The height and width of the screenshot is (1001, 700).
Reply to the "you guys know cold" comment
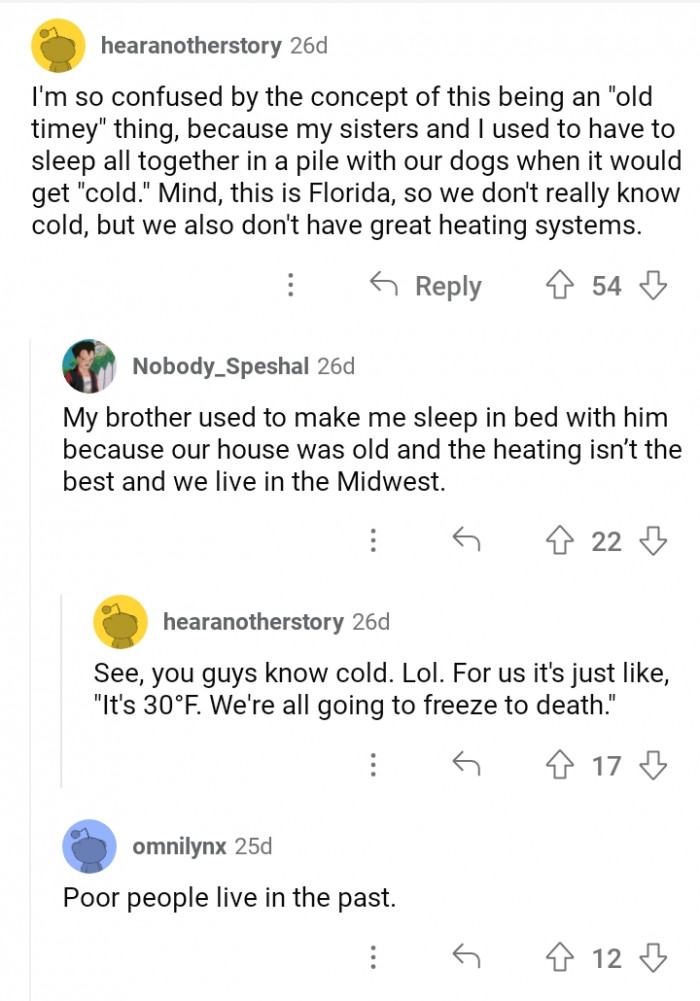(466, 766)
